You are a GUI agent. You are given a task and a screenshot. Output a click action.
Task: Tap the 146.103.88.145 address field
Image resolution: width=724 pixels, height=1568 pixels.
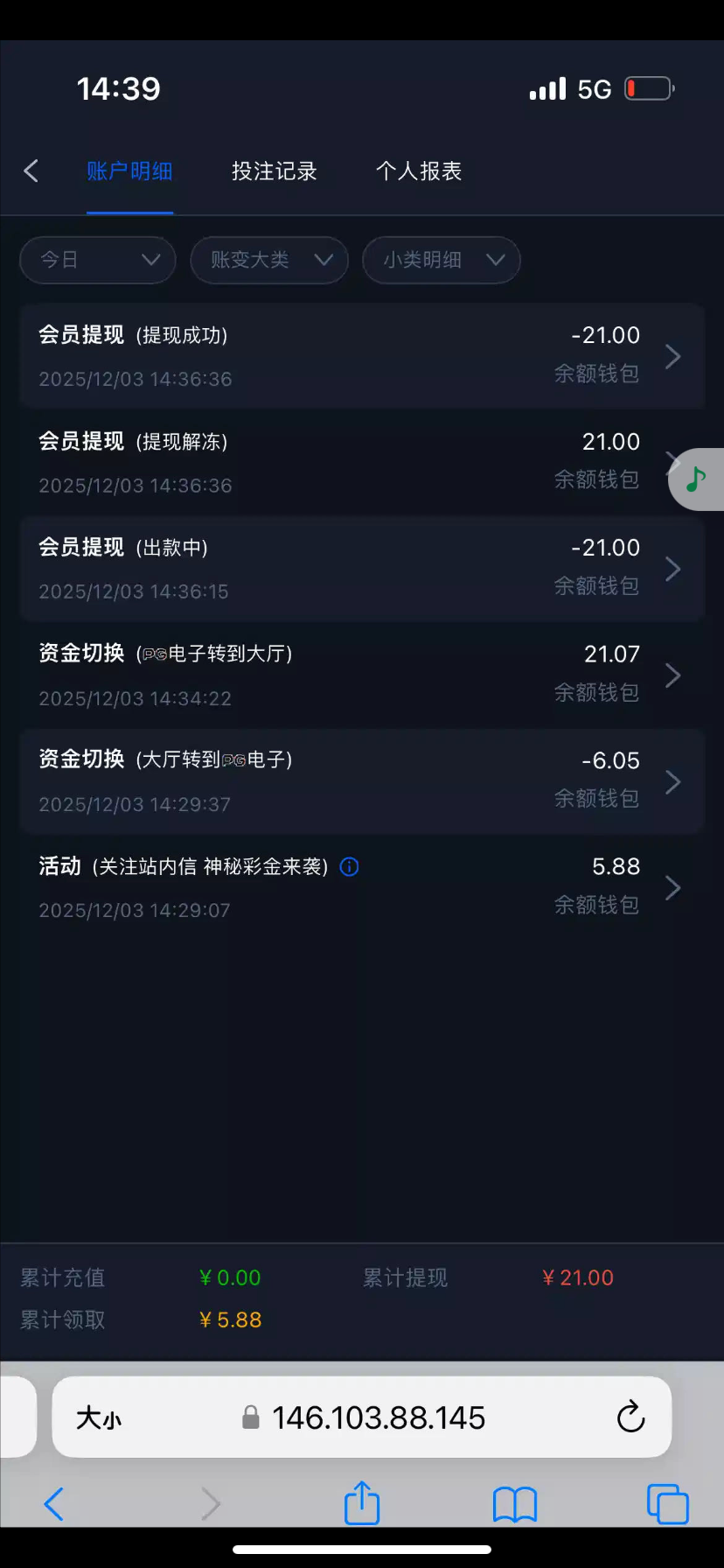coord(378,1417)
